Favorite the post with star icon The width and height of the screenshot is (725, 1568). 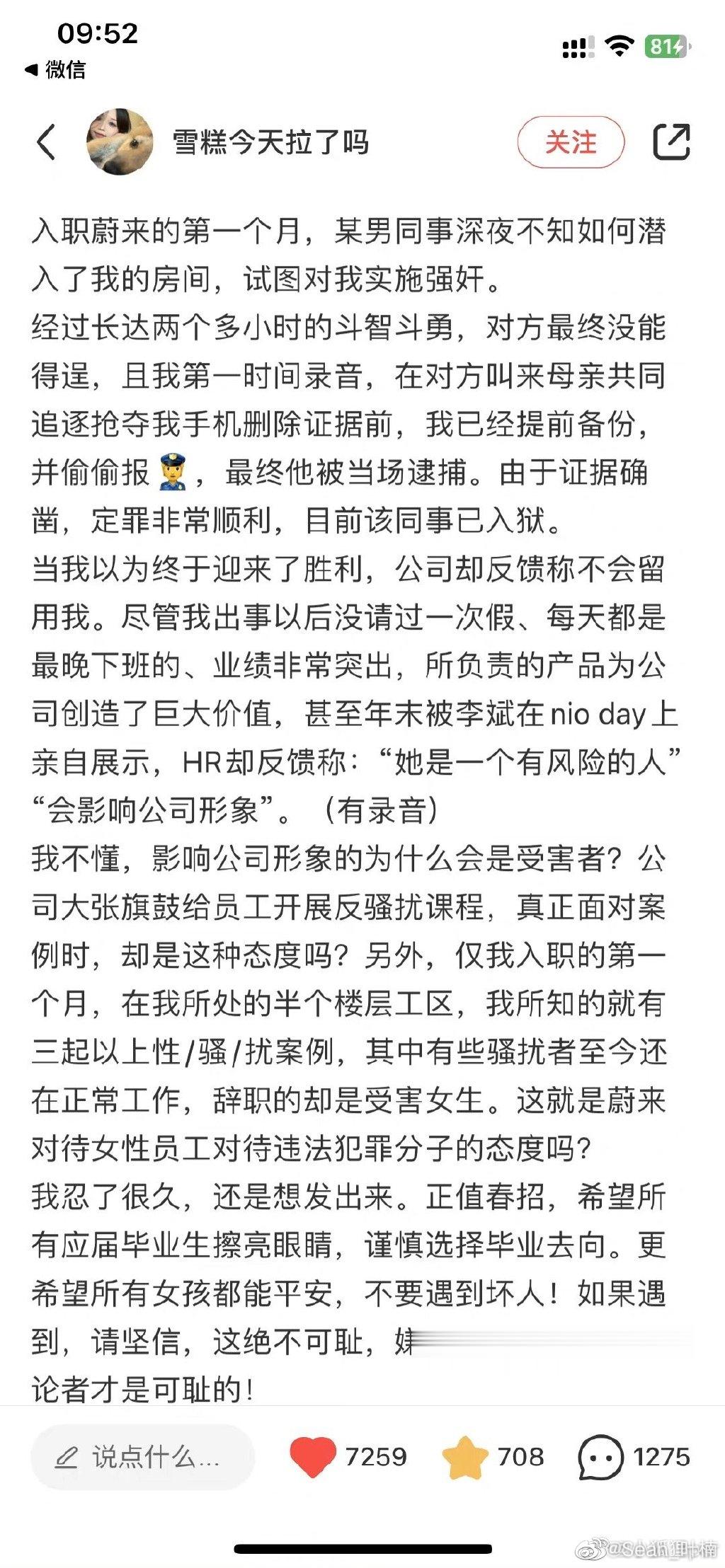464,1457
